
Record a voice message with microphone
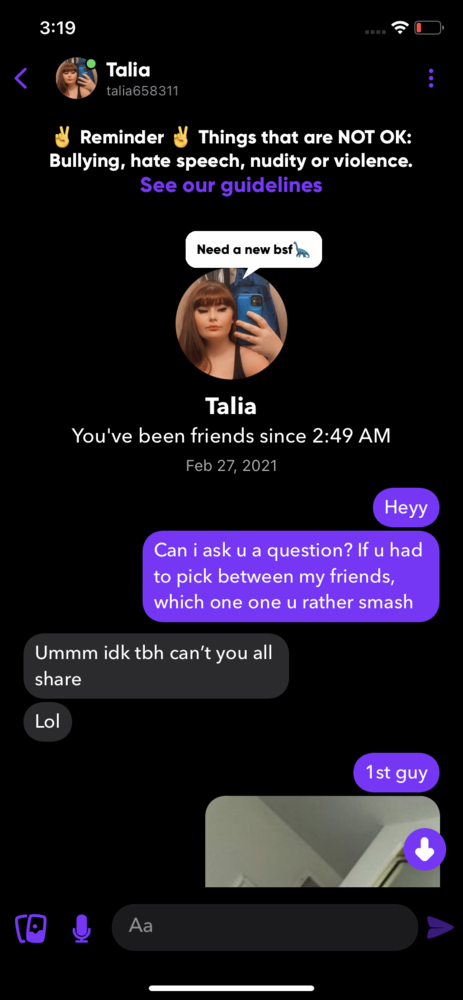(81, 929)
